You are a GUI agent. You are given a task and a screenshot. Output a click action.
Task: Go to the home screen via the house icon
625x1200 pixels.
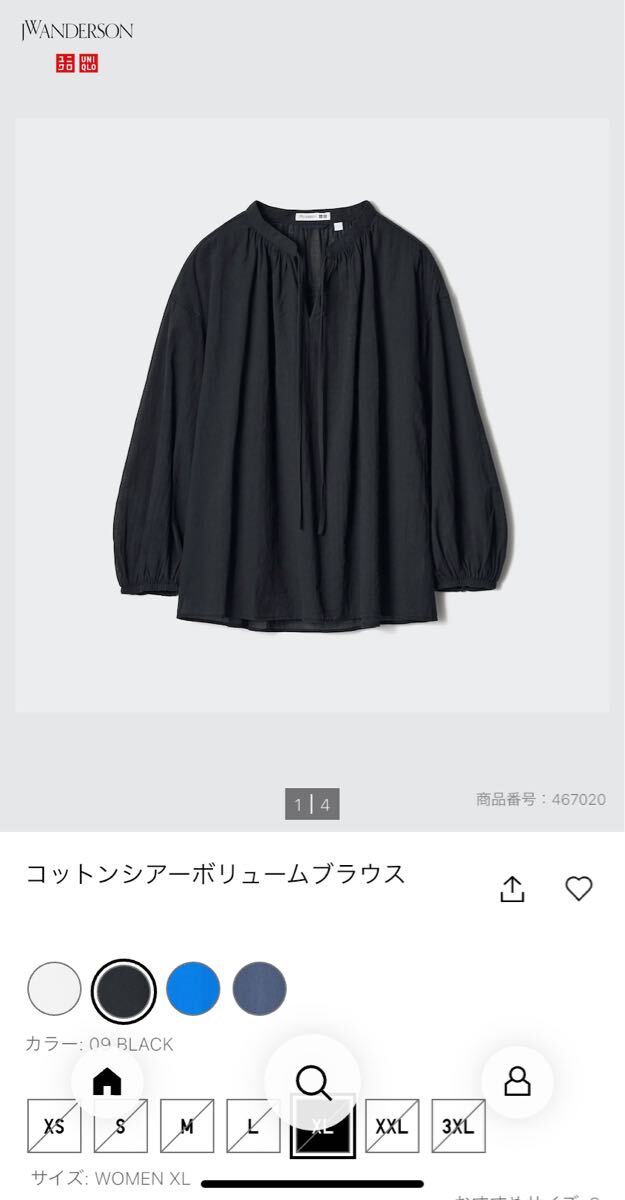coord(106,1082)
